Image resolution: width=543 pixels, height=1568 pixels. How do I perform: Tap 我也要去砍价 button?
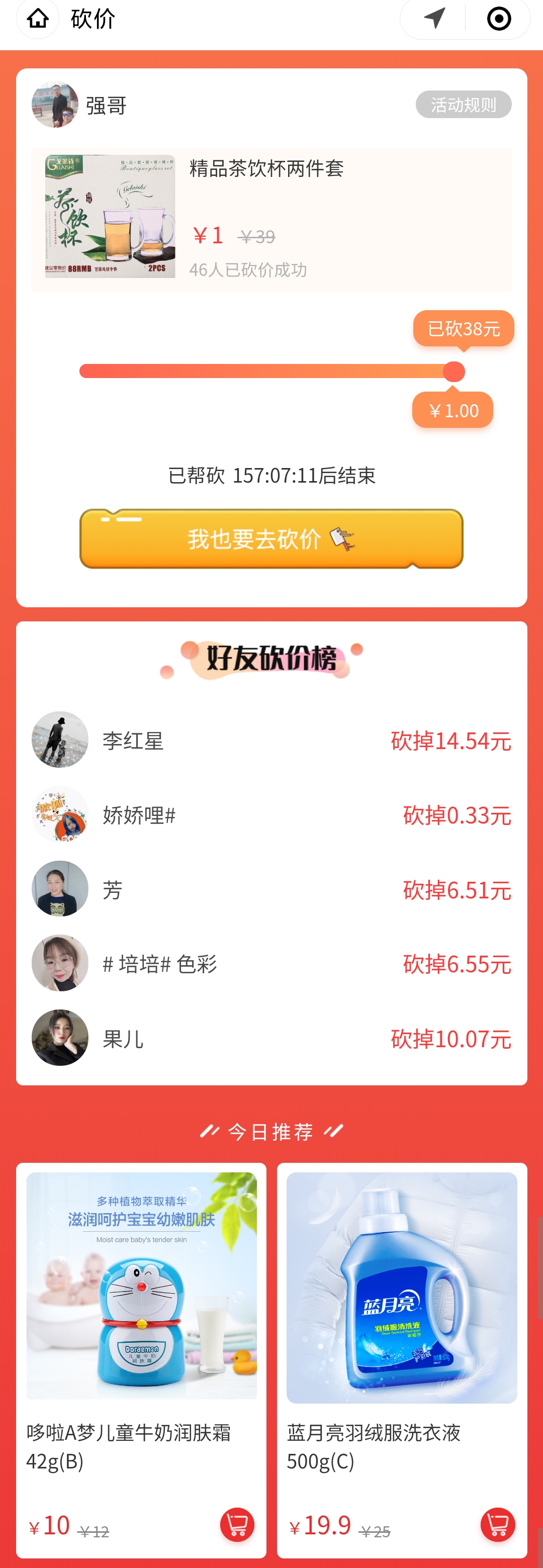click(271, 539)
